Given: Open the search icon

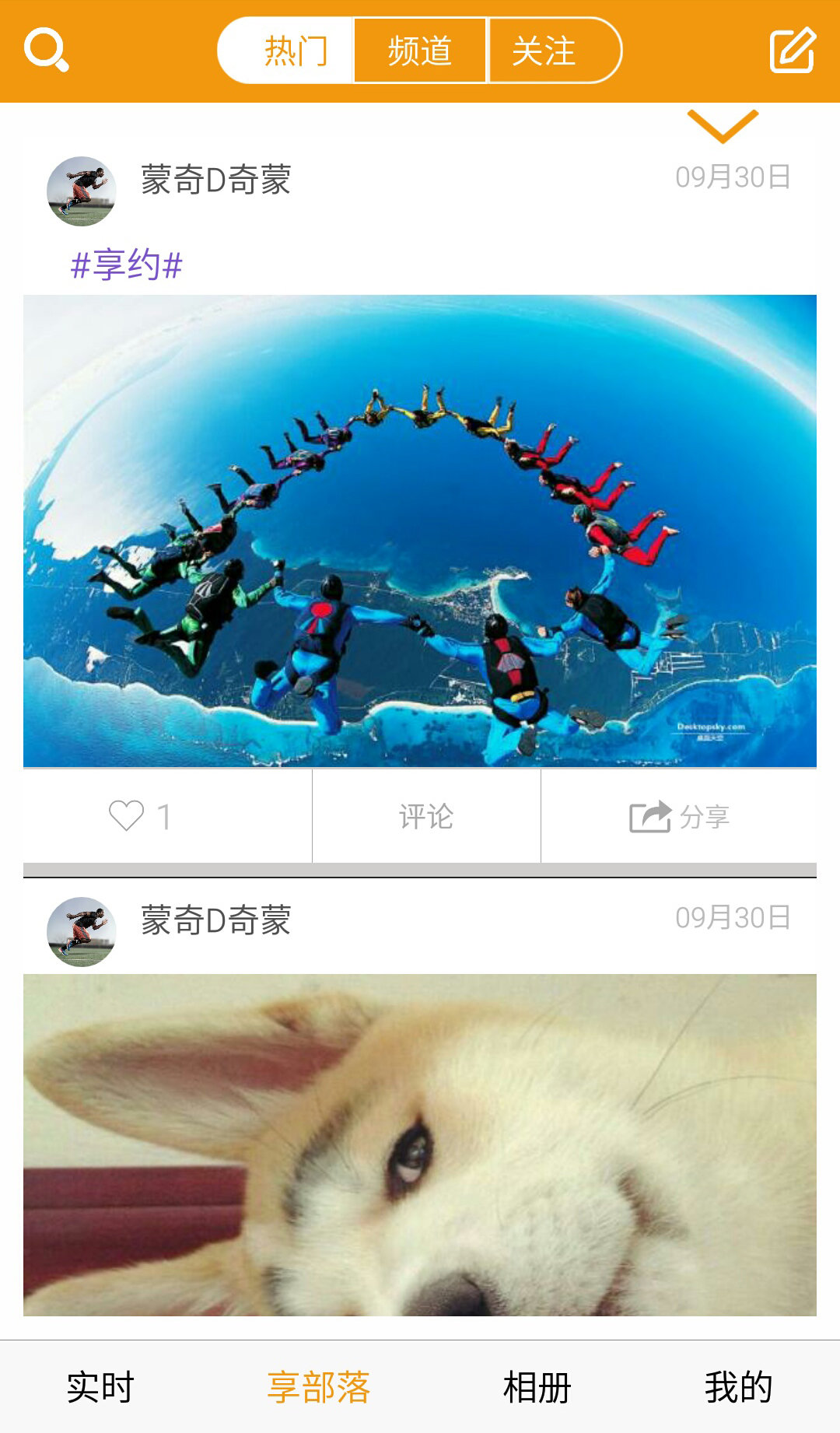Looking at the screenshot, I should 47,50.
